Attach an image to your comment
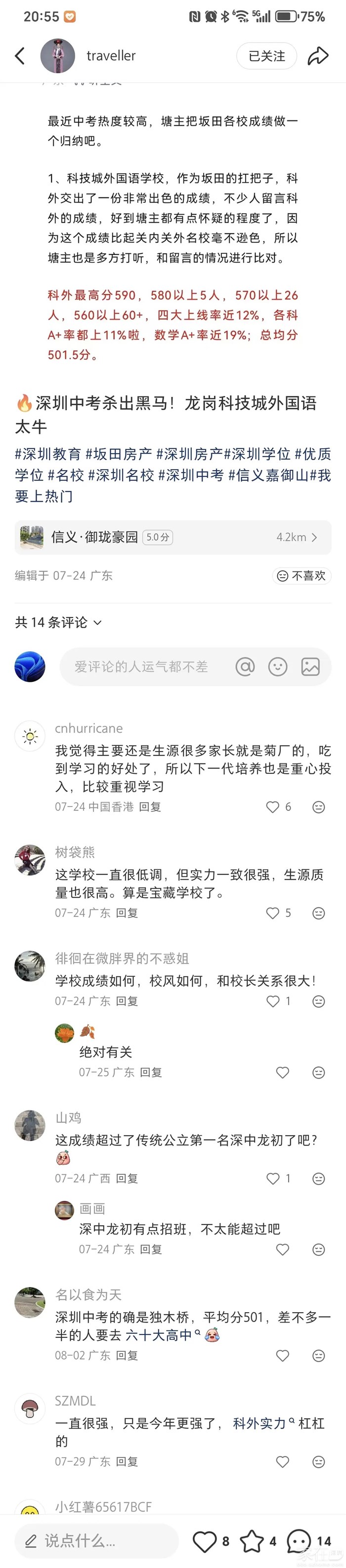 pyautogui.click(x=310, y=667)
